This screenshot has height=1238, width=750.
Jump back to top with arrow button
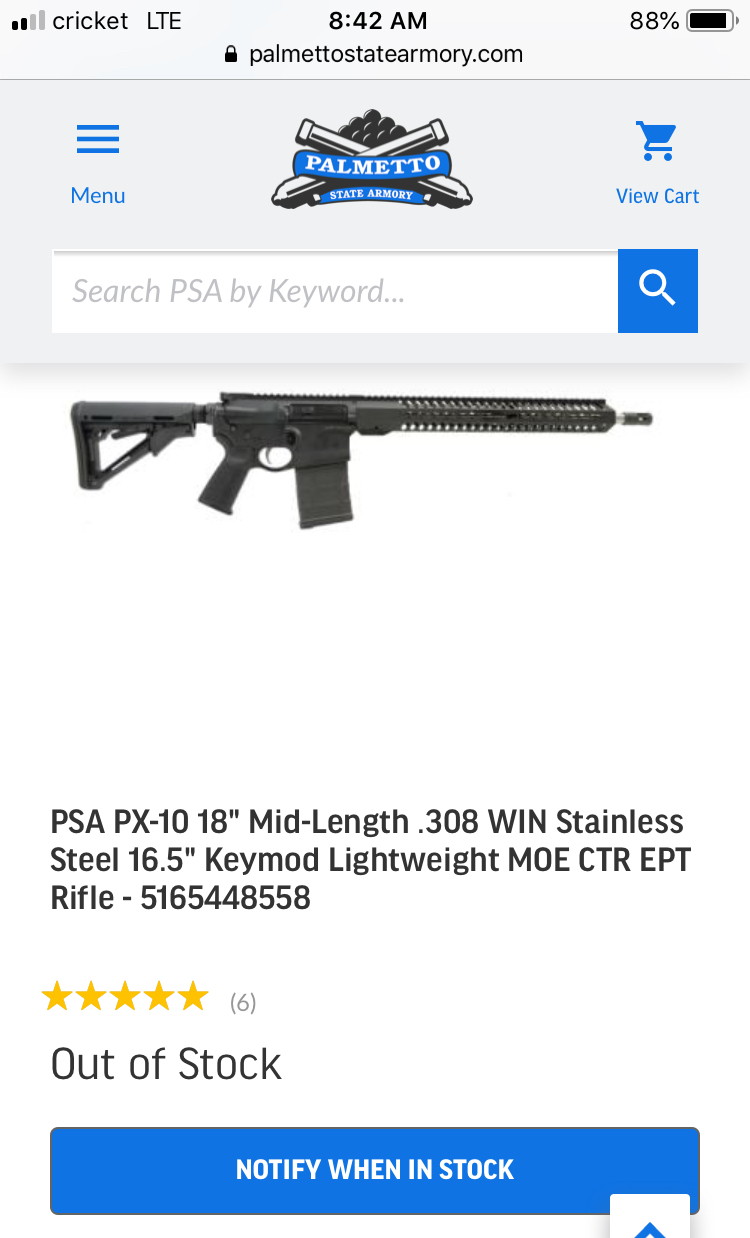650,1222
